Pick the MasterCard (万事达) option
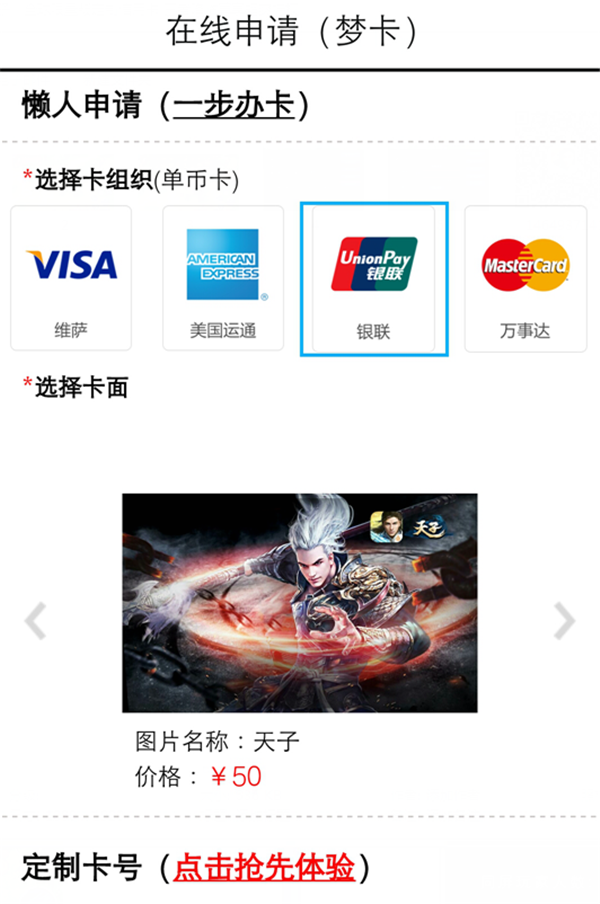This screenshot has height=904, width=600. 525,278
